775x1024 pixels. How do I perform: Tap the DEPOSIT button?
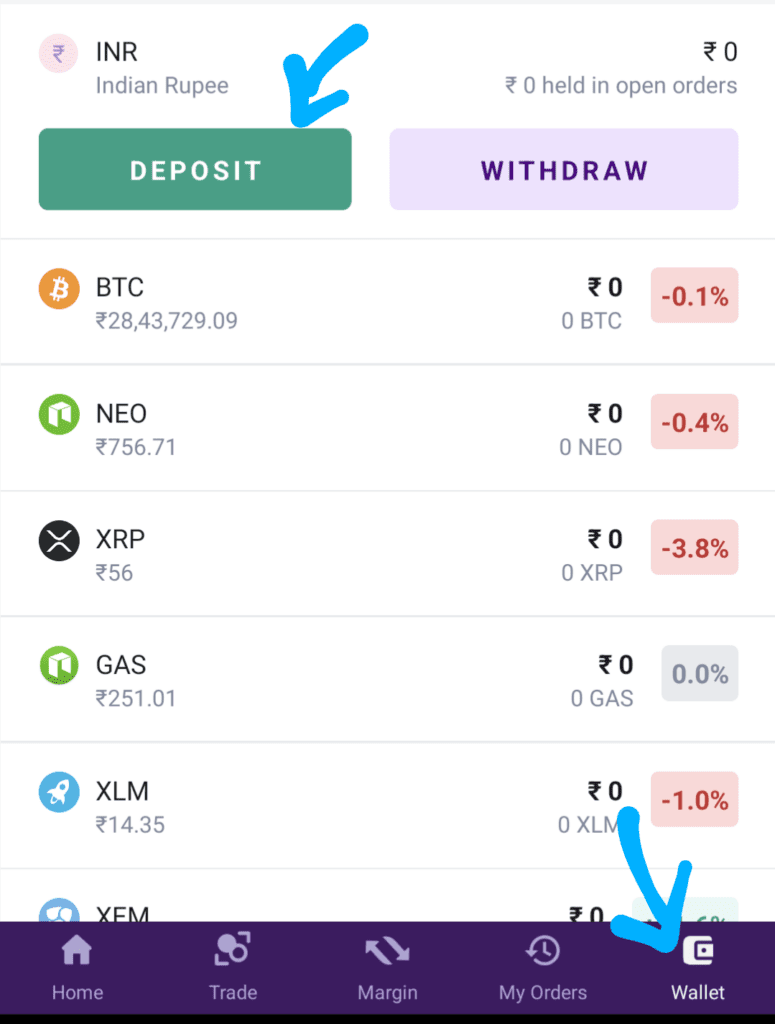point(195,169)
